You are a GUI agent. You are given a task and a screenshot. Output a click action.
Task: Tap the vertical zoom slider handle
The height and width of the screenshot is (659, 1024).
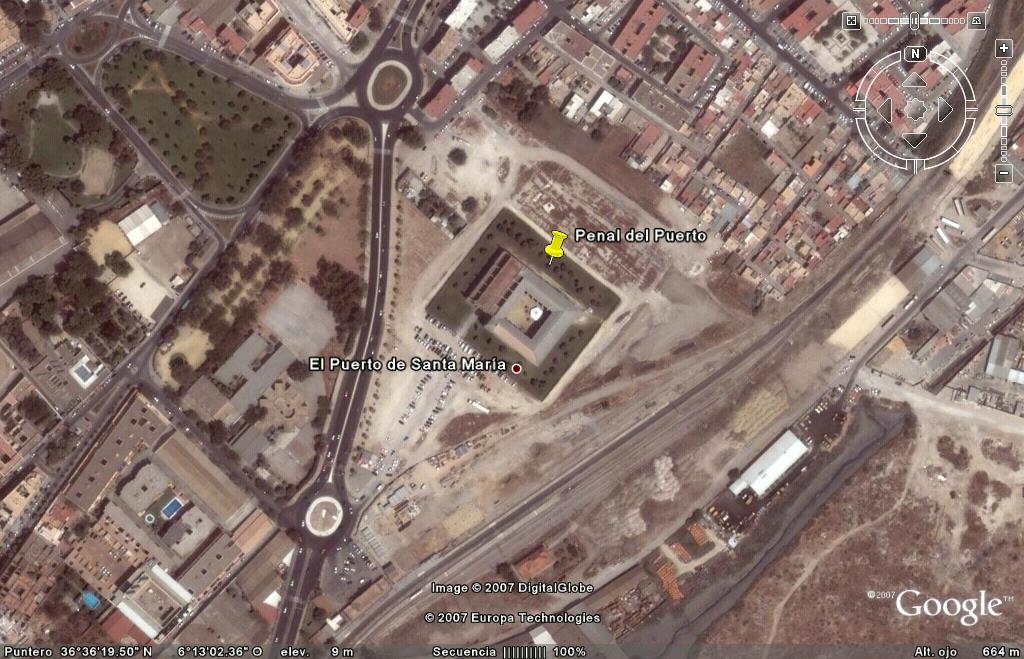coord(1004,110)
